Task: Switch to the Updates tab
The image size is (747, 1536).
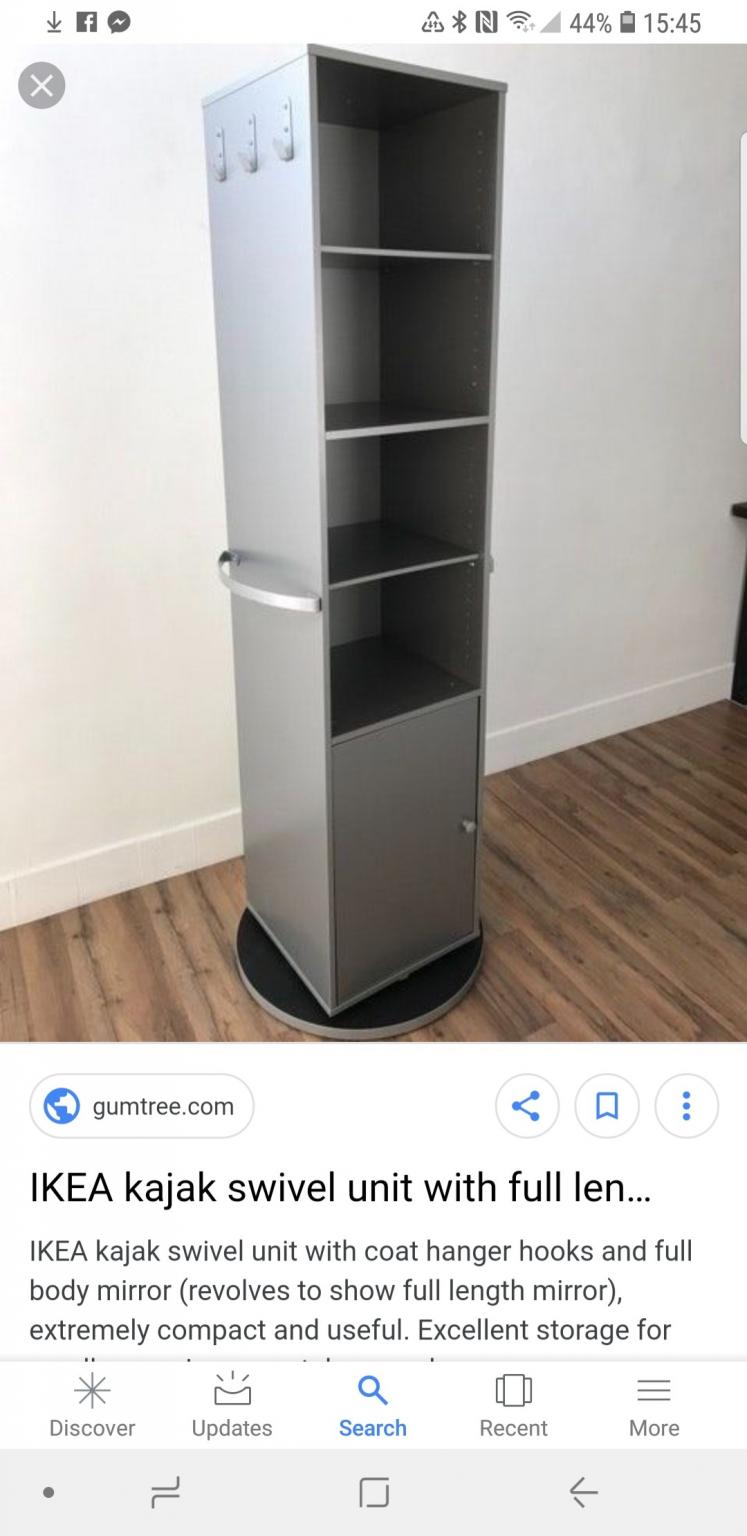Action: (232, 1406)
